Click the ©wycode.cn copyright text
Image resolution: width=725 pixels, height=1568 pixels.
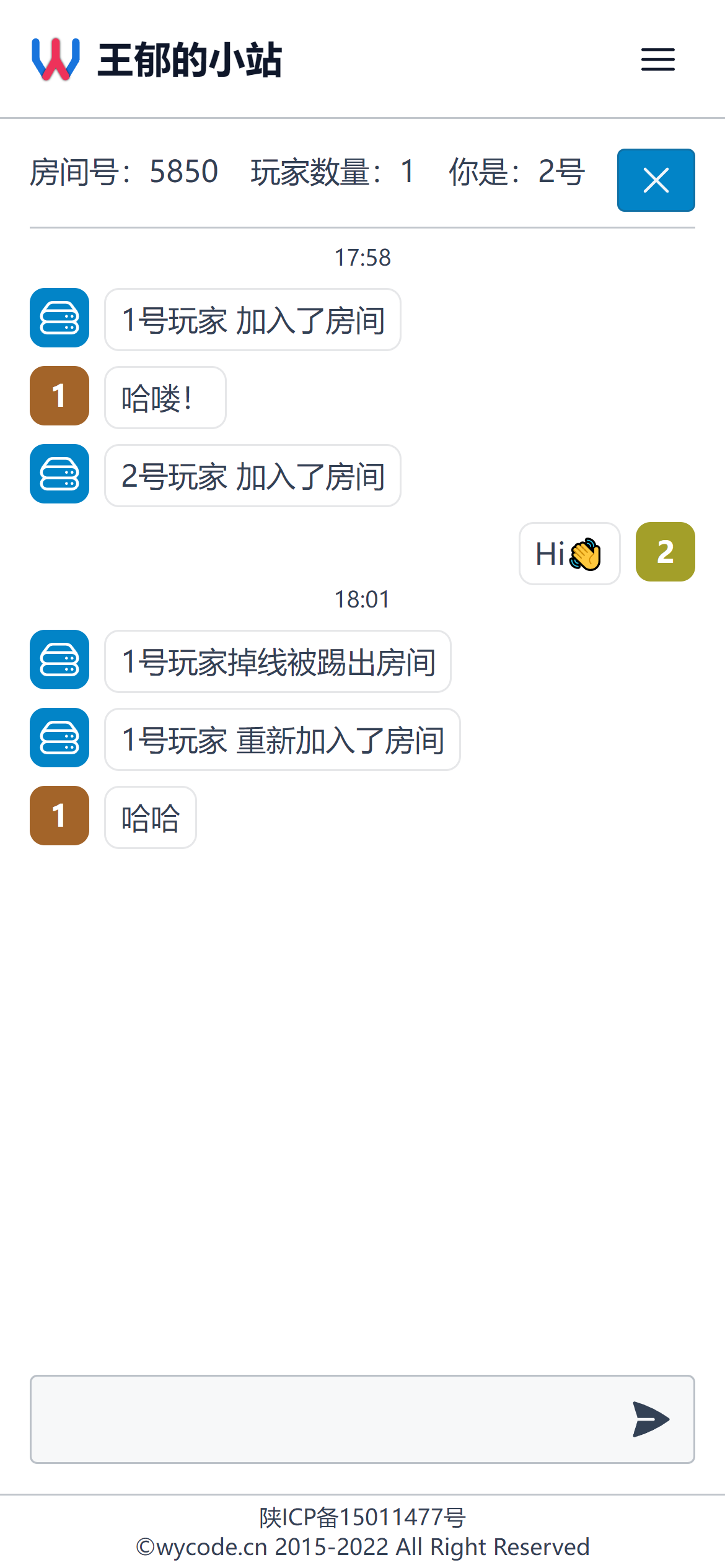coord(362,1546)
